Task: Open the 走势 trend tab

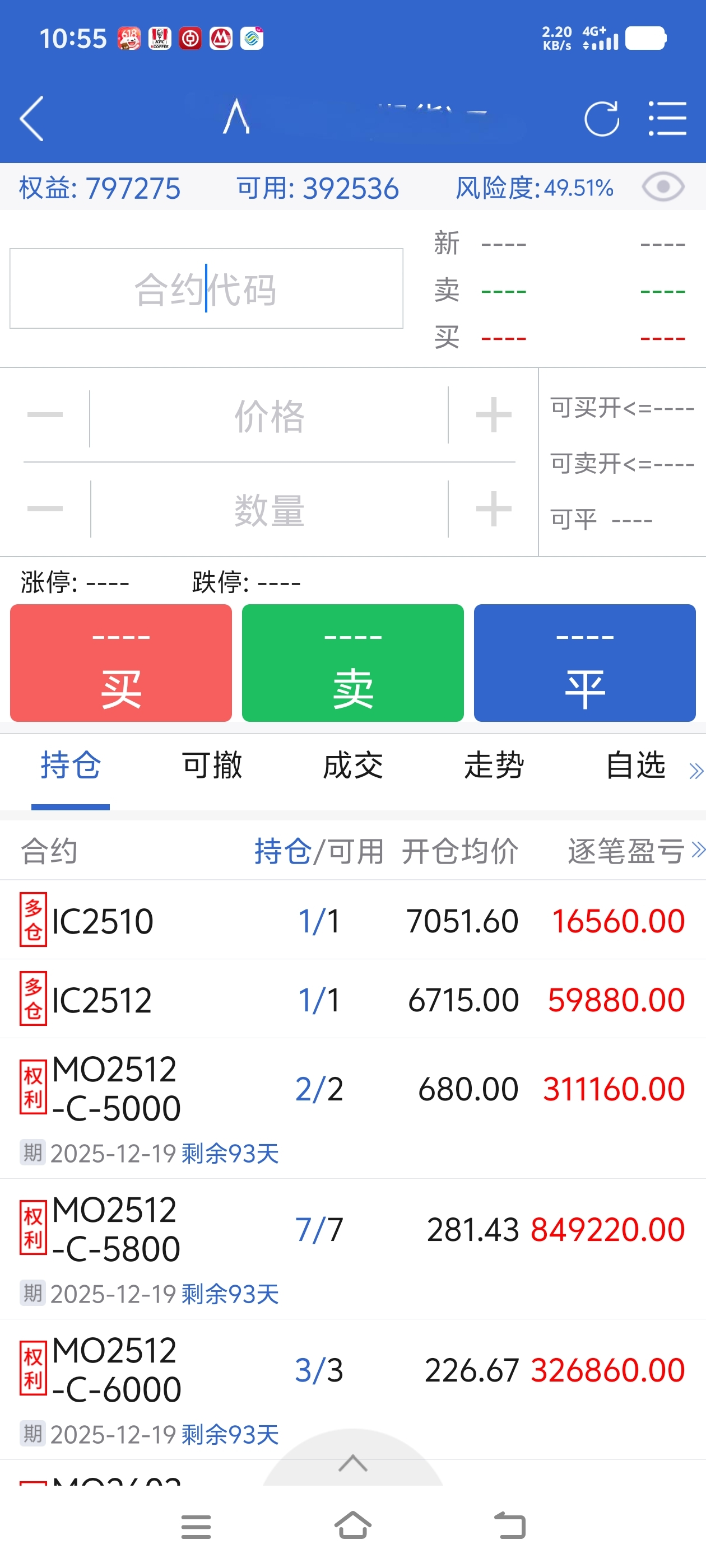Action: tap(494, 765)
